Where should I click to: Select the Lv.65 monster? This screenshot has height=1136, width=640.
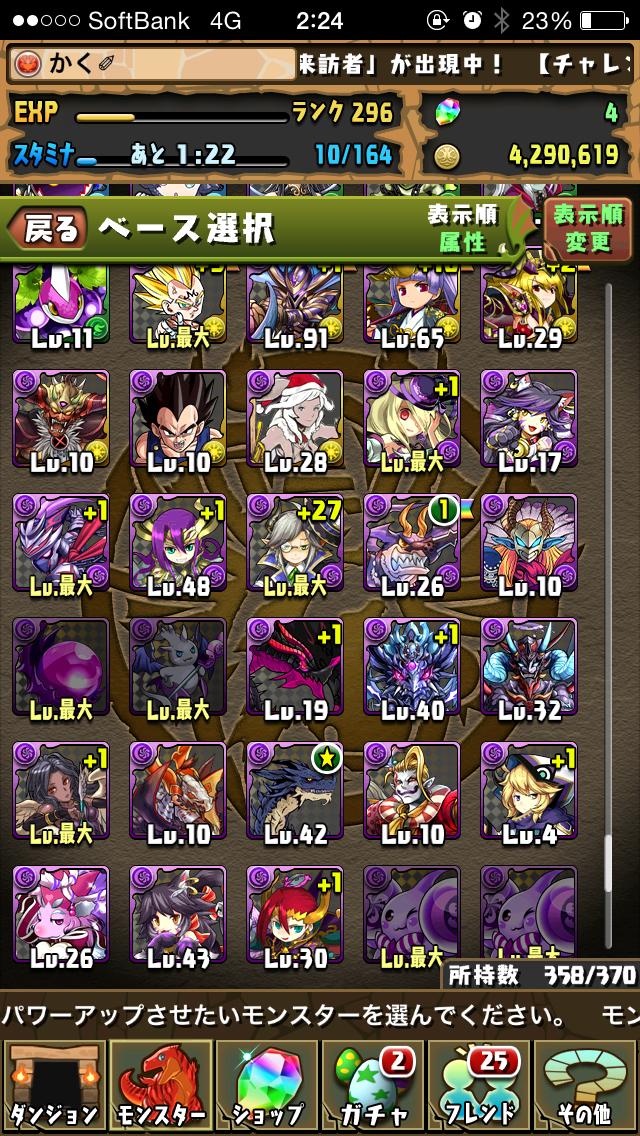[x=412, y=308]
